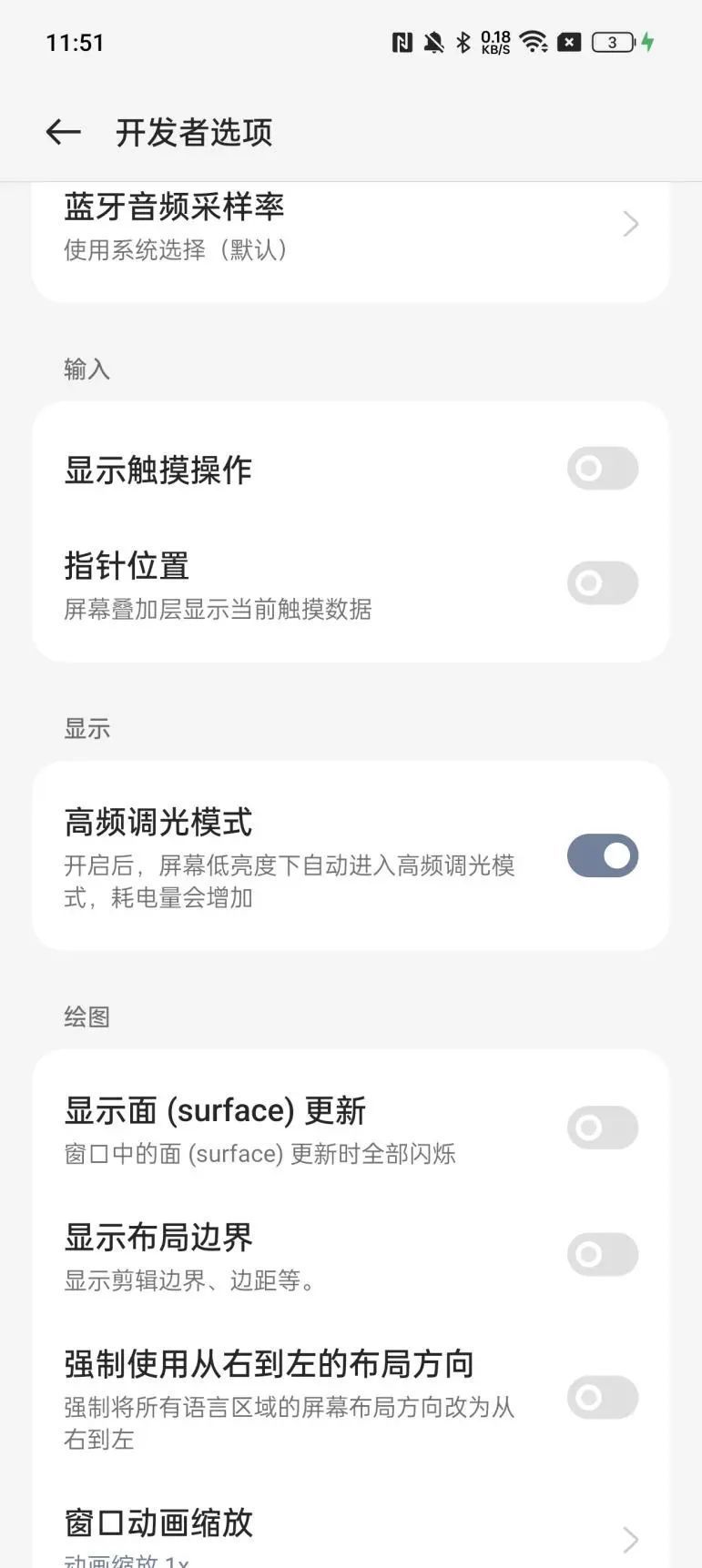Go back from 开发者选项
This screenshot has height=1568, width=702.
coord(63,133)
